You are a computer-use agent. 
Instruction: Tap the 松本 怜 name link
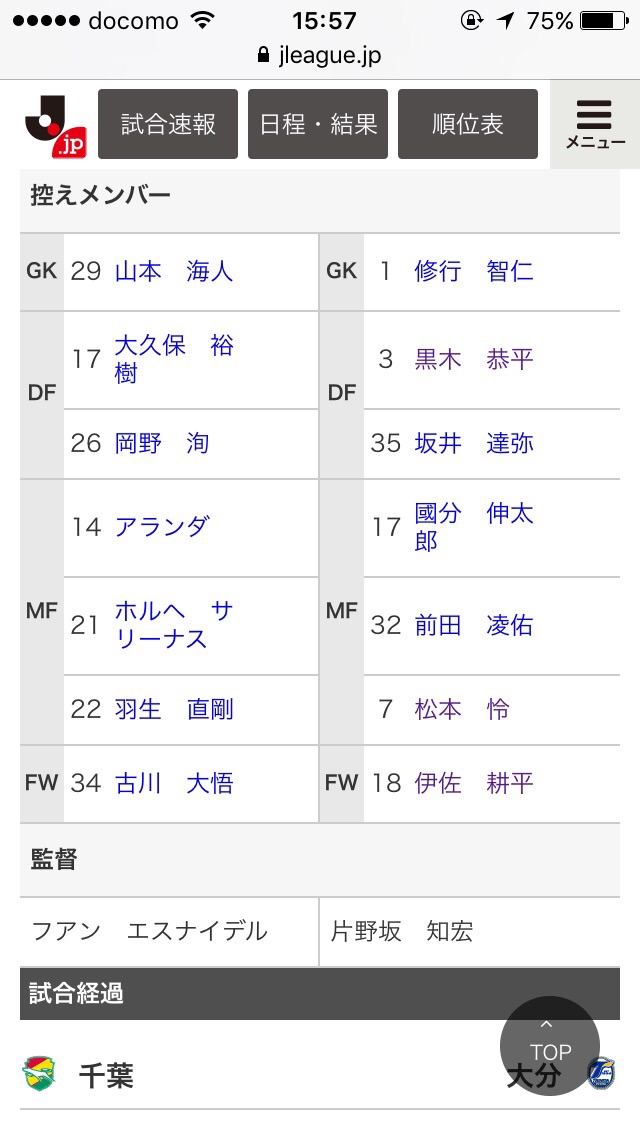(462, 709)
